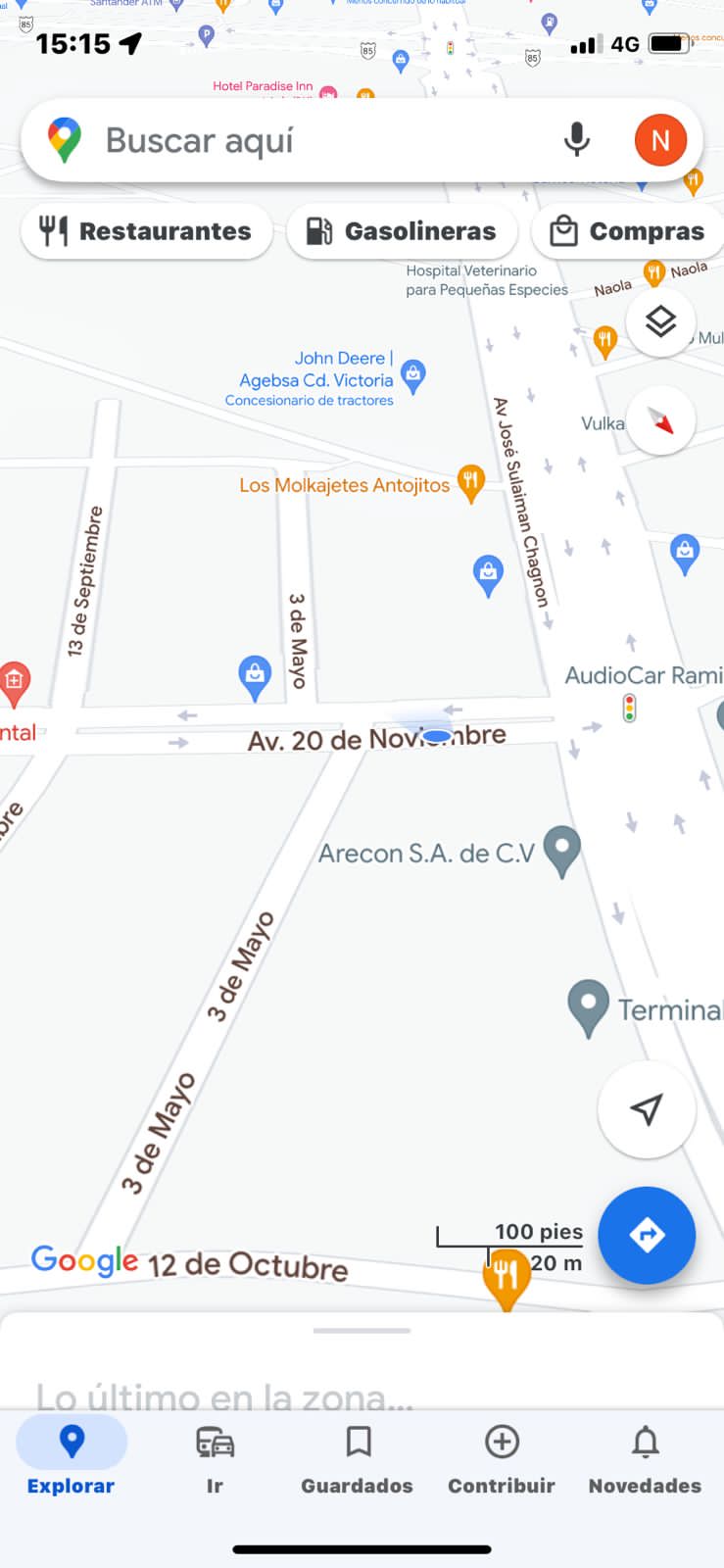The height and width of the screenshot is (1568, 724).
Task: Switch to the Guardados tab
Action: (x=358, y=1459)
